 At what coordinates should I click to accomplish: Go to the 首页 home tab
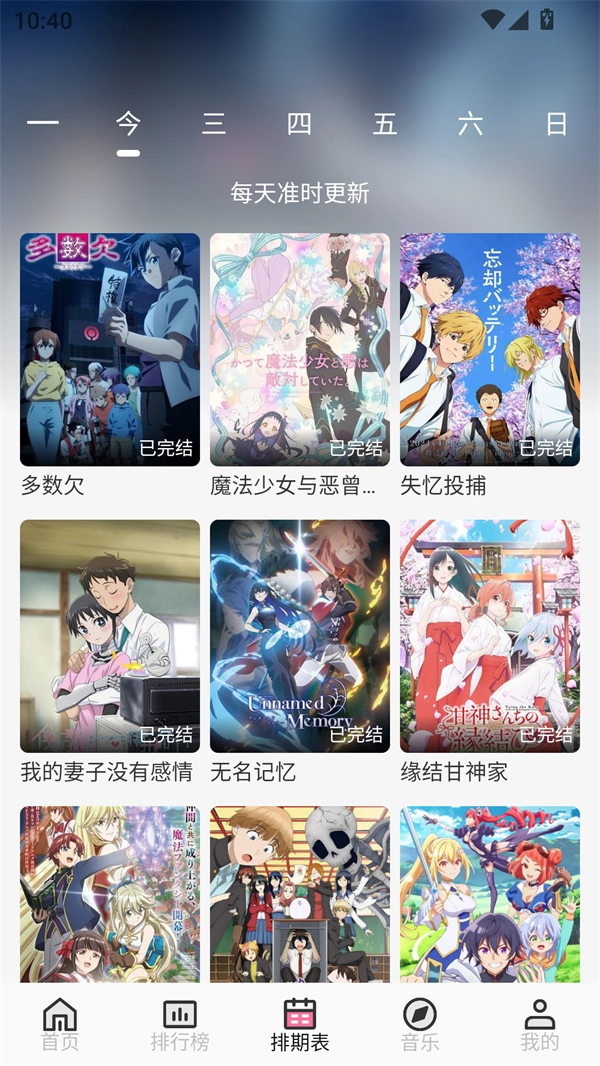(x=60, y=1024)
